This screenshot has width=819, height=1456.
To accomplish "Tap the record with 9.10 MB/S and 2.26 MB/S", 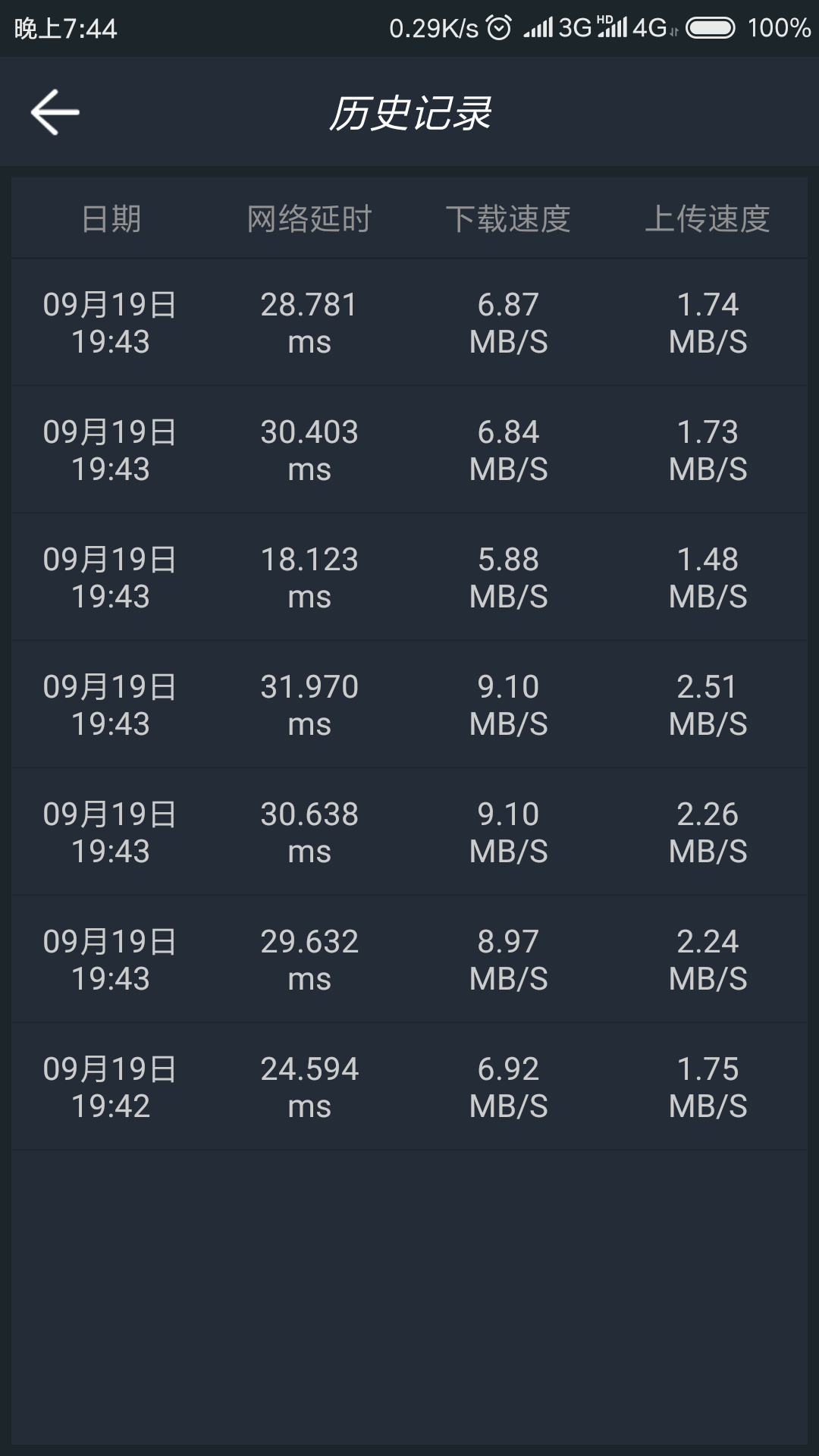I will tap(409, 831).
